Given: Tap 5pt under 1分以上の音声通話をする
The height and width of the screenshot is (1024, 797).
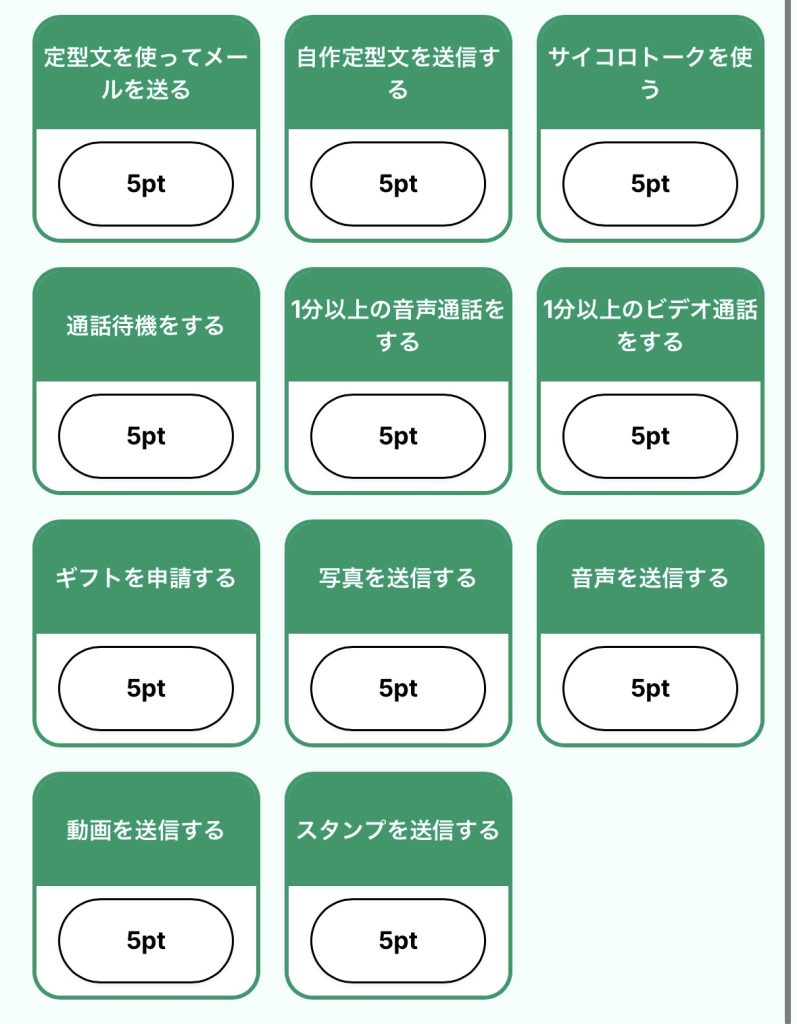Looking at the screenshot, I should point(398,436).
